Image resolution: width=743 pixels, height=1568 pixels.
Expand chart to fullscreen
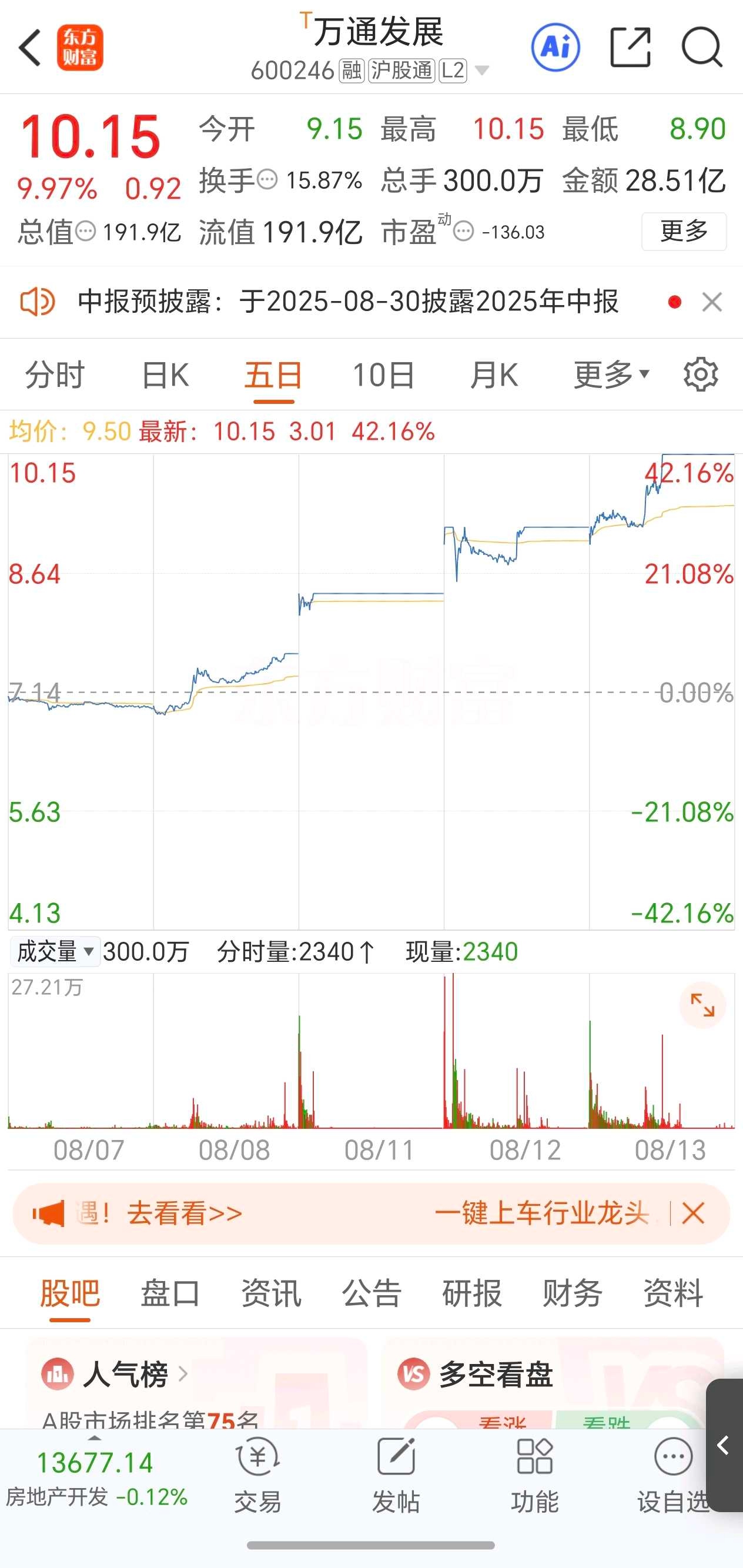[x=702, y=1005]
